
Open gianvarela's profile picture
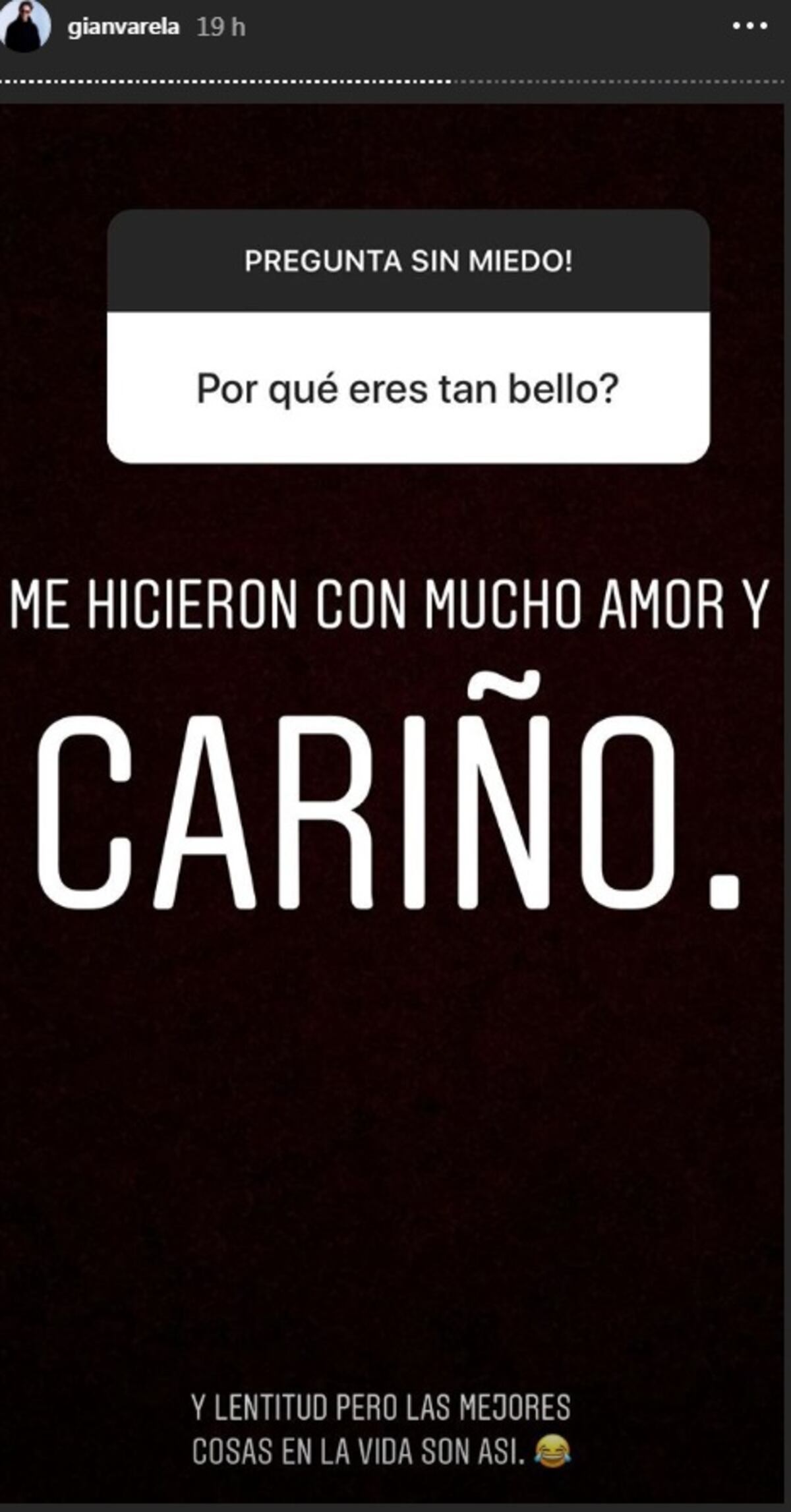coord(25,25)
